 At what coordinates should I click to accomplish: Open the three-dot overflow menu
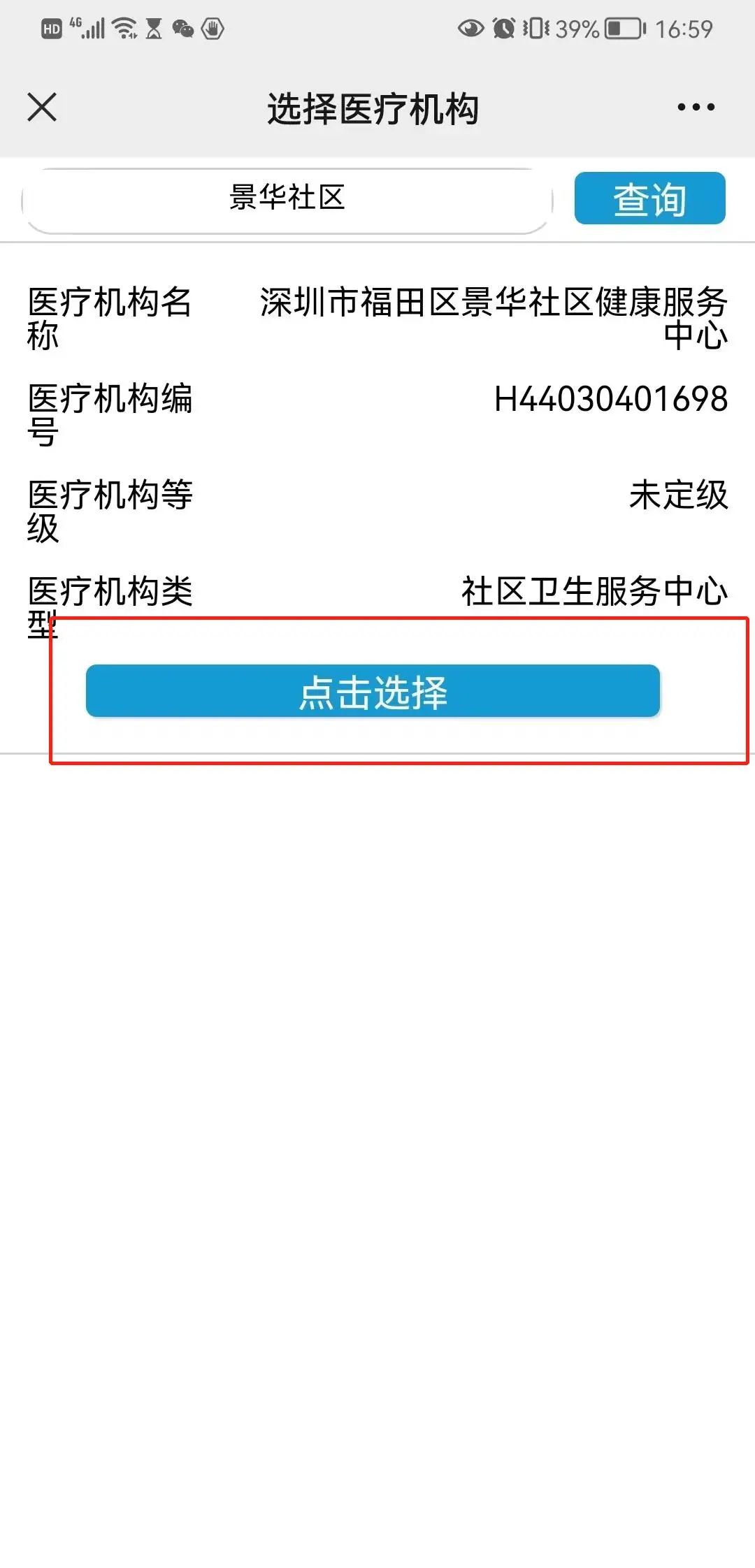[696, 108]
